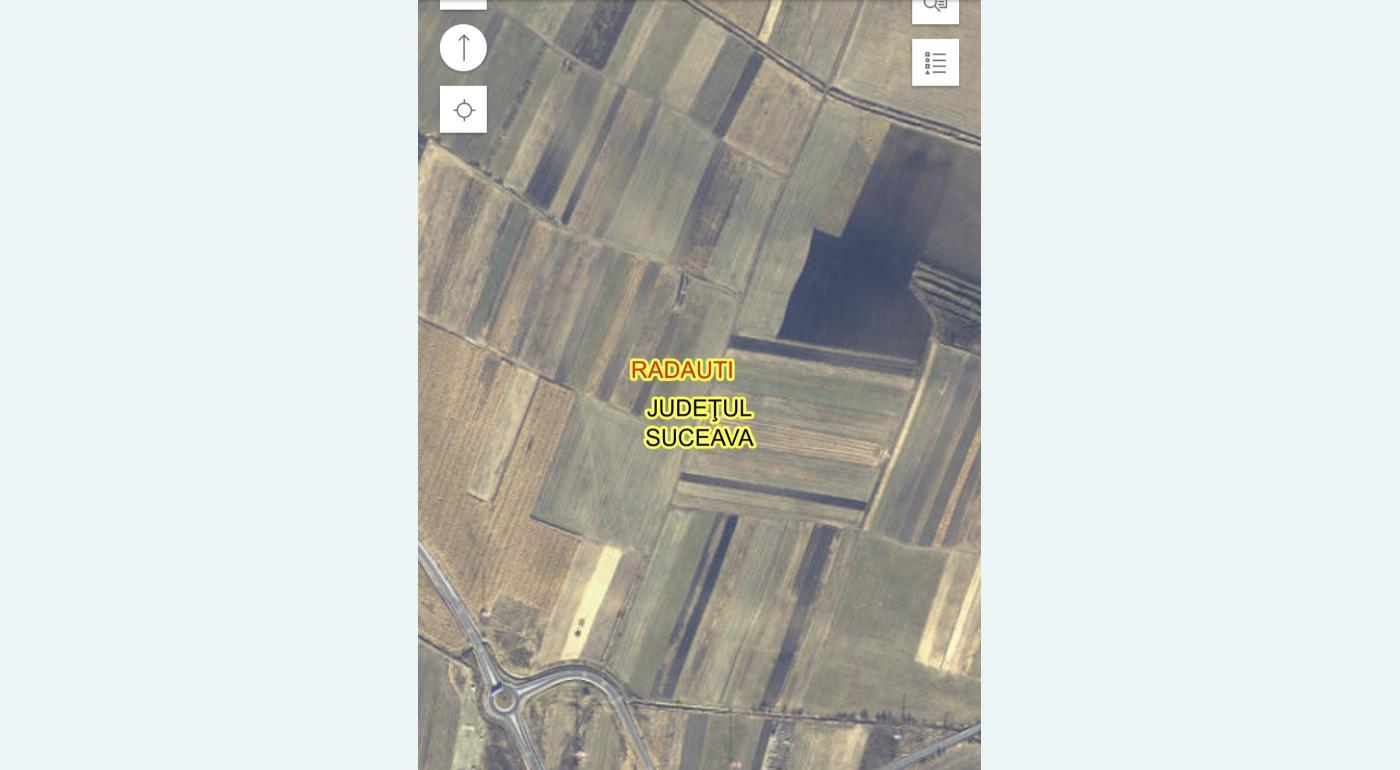Center the map on my location
Viewport: 1400px width, 770px height.
[463, 110]
